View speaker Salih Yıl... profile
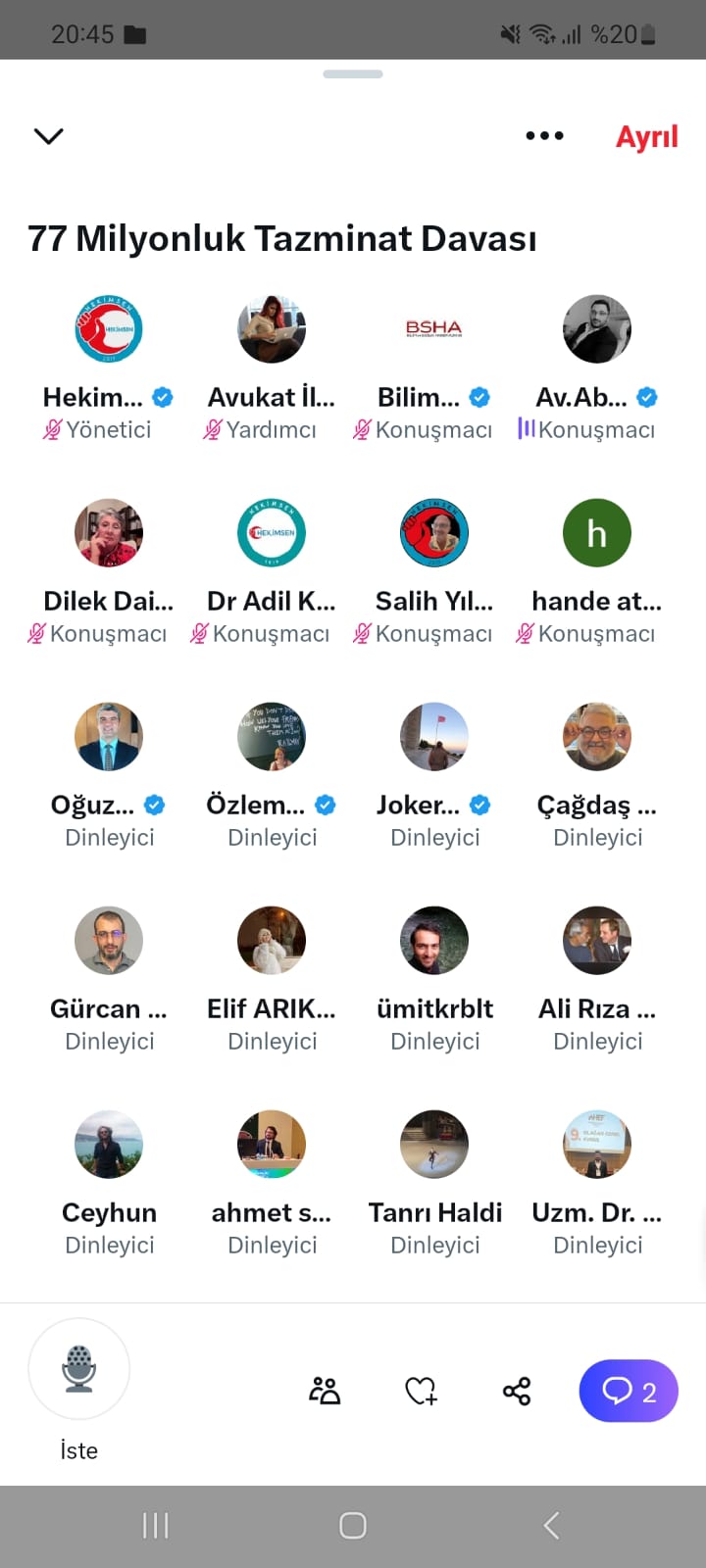Image resolution: width=706 pixels, height=1568 pixels. (434, 533)
